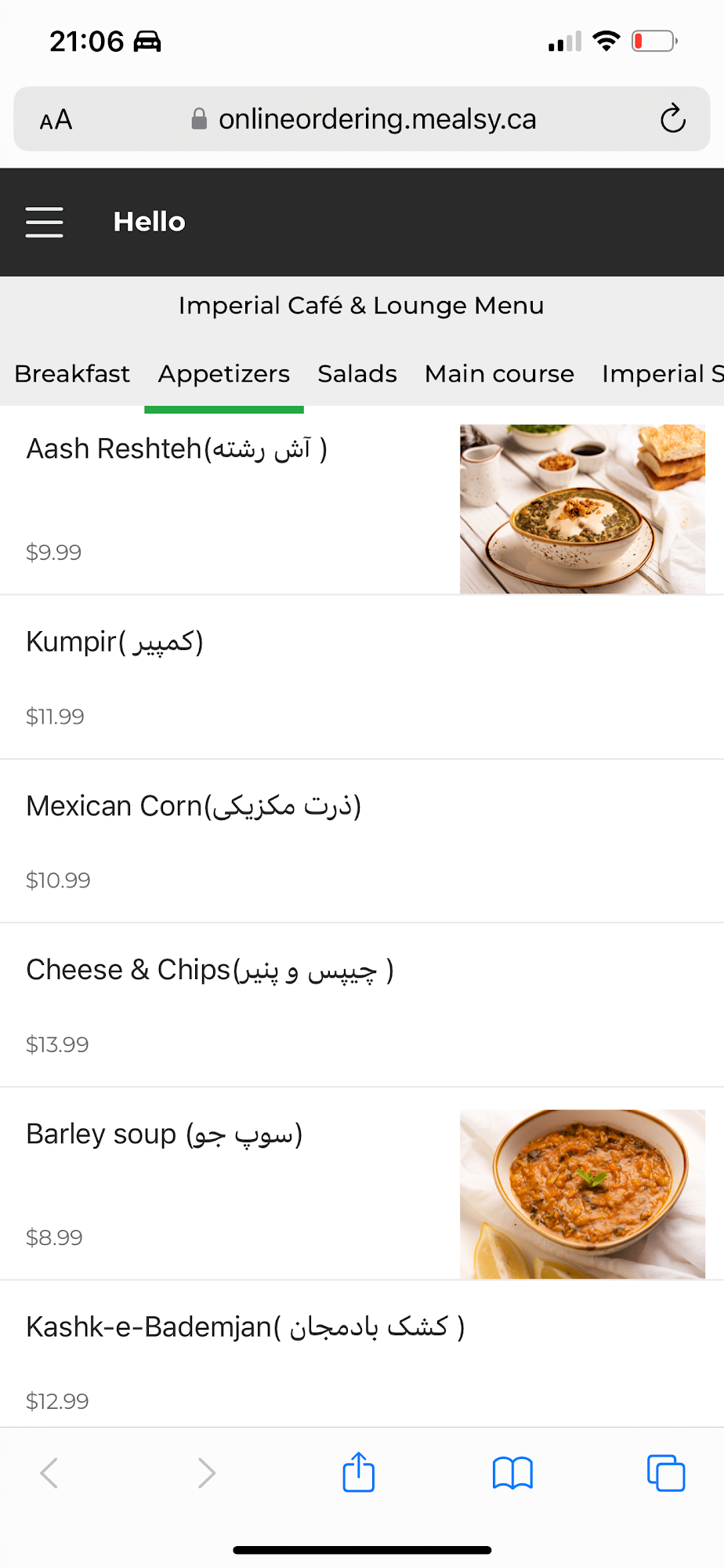Open the Main course tab
Screen dimensions: 724x1568
[499, 374]
